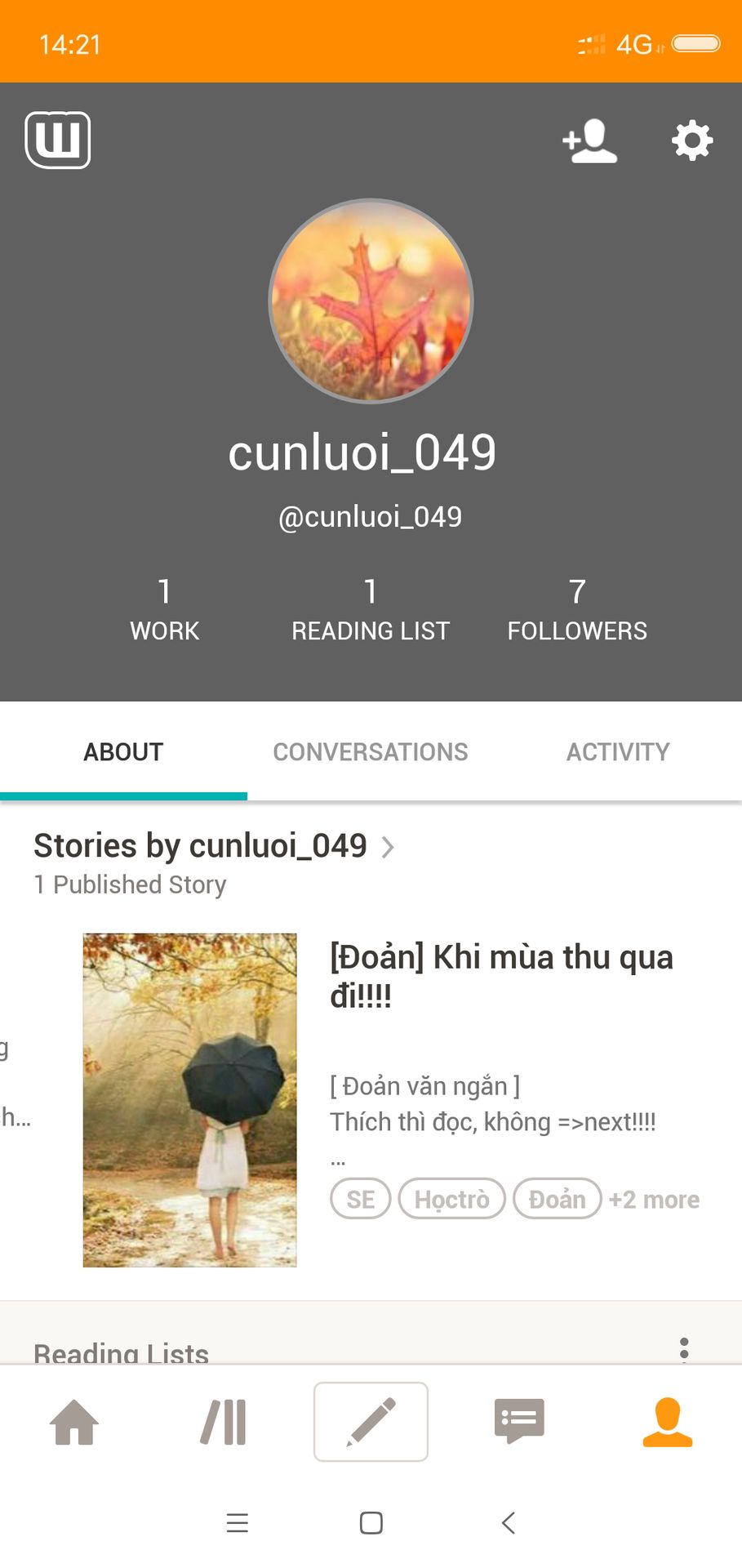This screenshot has width=742, height=1568.
Task: Open the invite friends icon
Action: 589,140
